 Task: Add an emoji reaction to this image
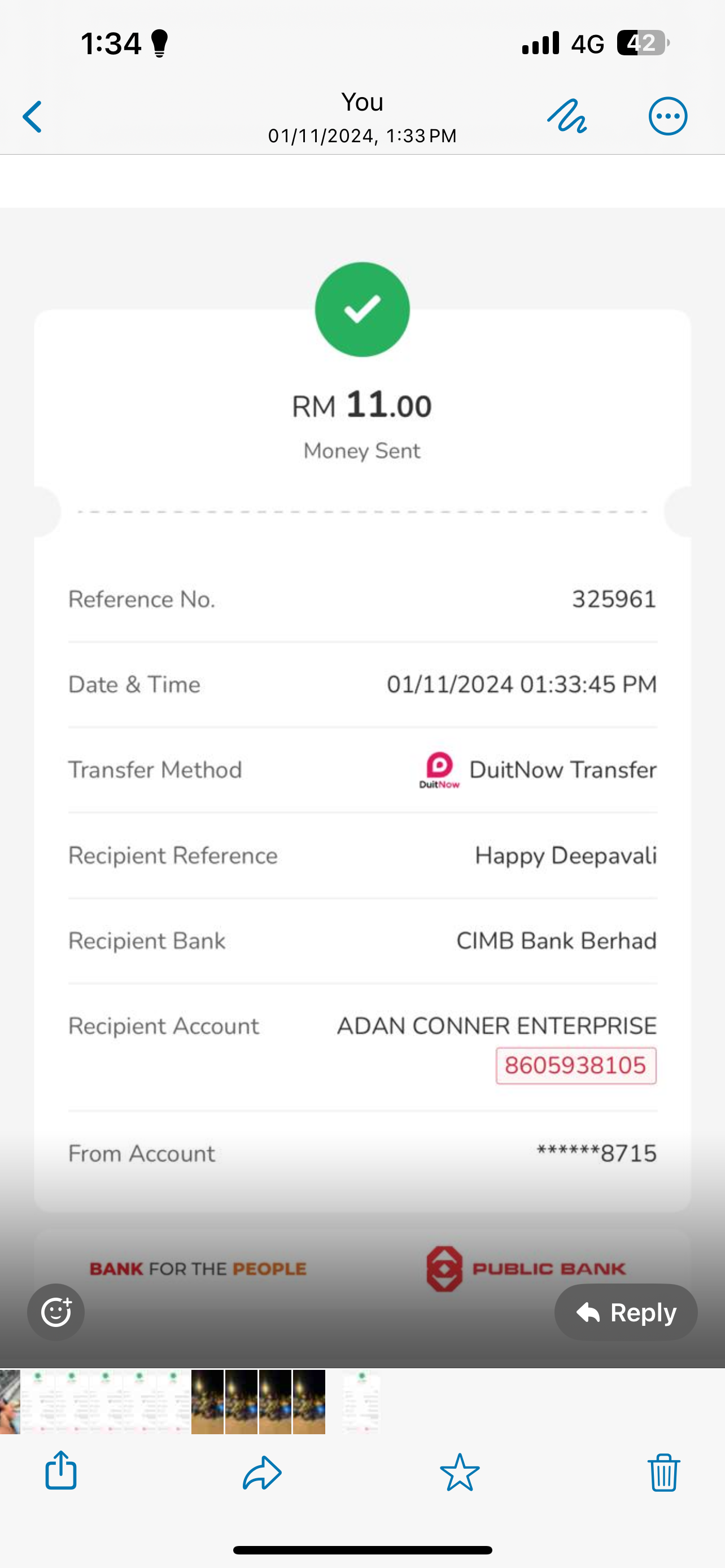(56, 1312)
